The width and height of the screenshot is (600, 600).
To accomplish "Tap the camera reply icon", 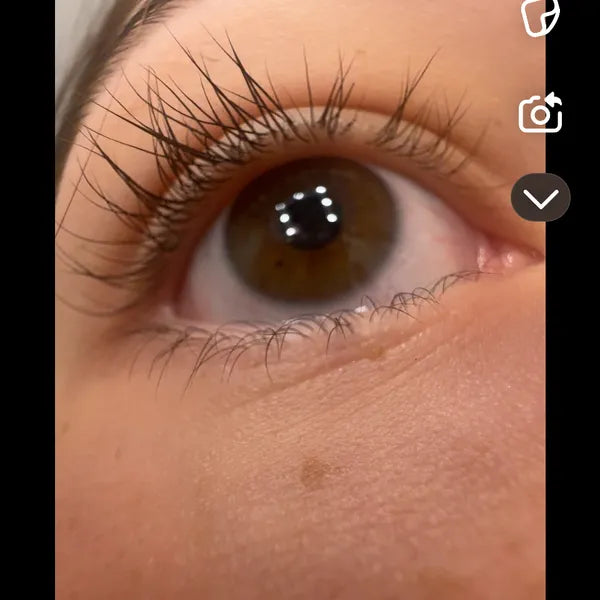I will tap(540, 114).
